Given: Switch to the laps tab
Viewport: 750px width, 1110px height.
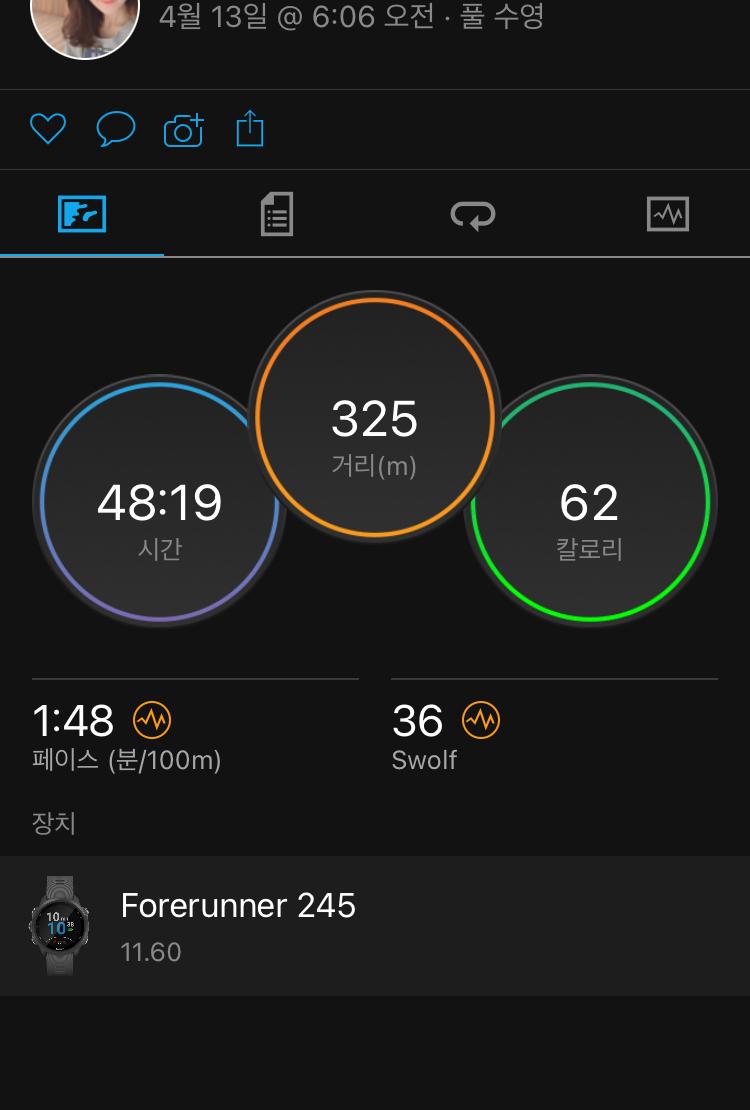Looking at the screenshot, I should [x=473, y=214].
